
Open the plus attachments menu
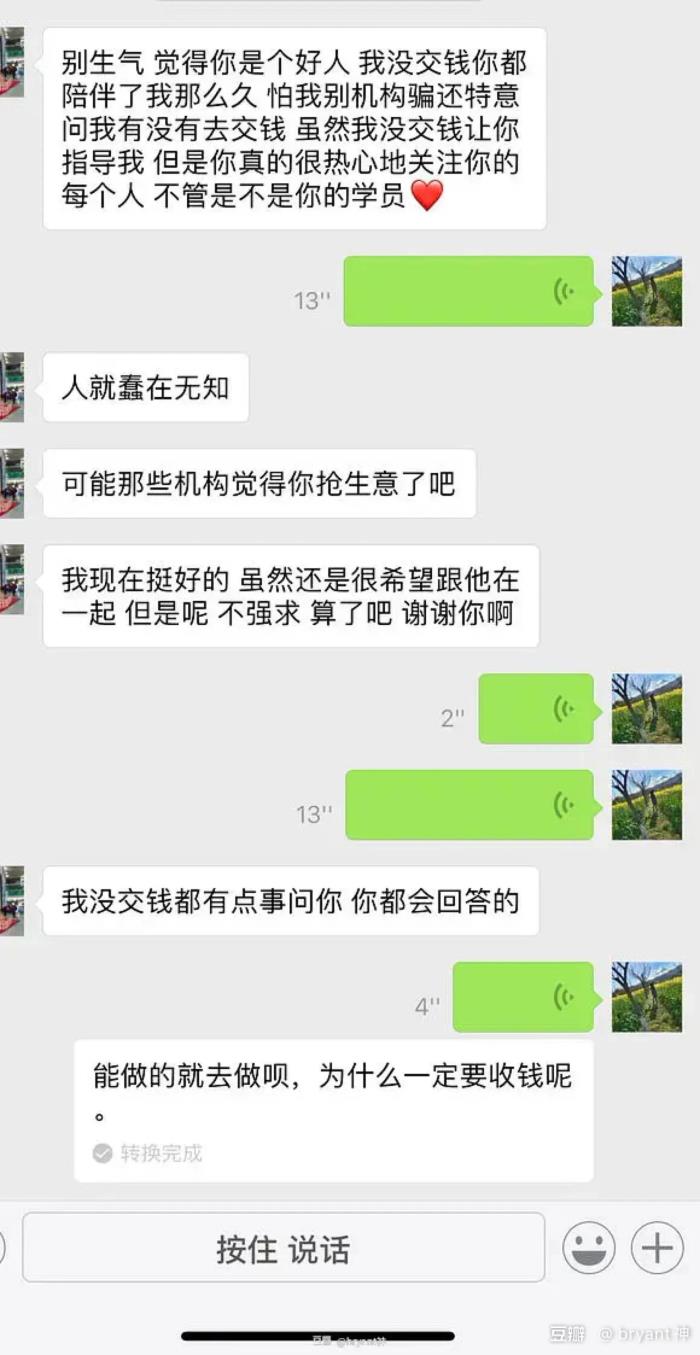point(657,1248)
